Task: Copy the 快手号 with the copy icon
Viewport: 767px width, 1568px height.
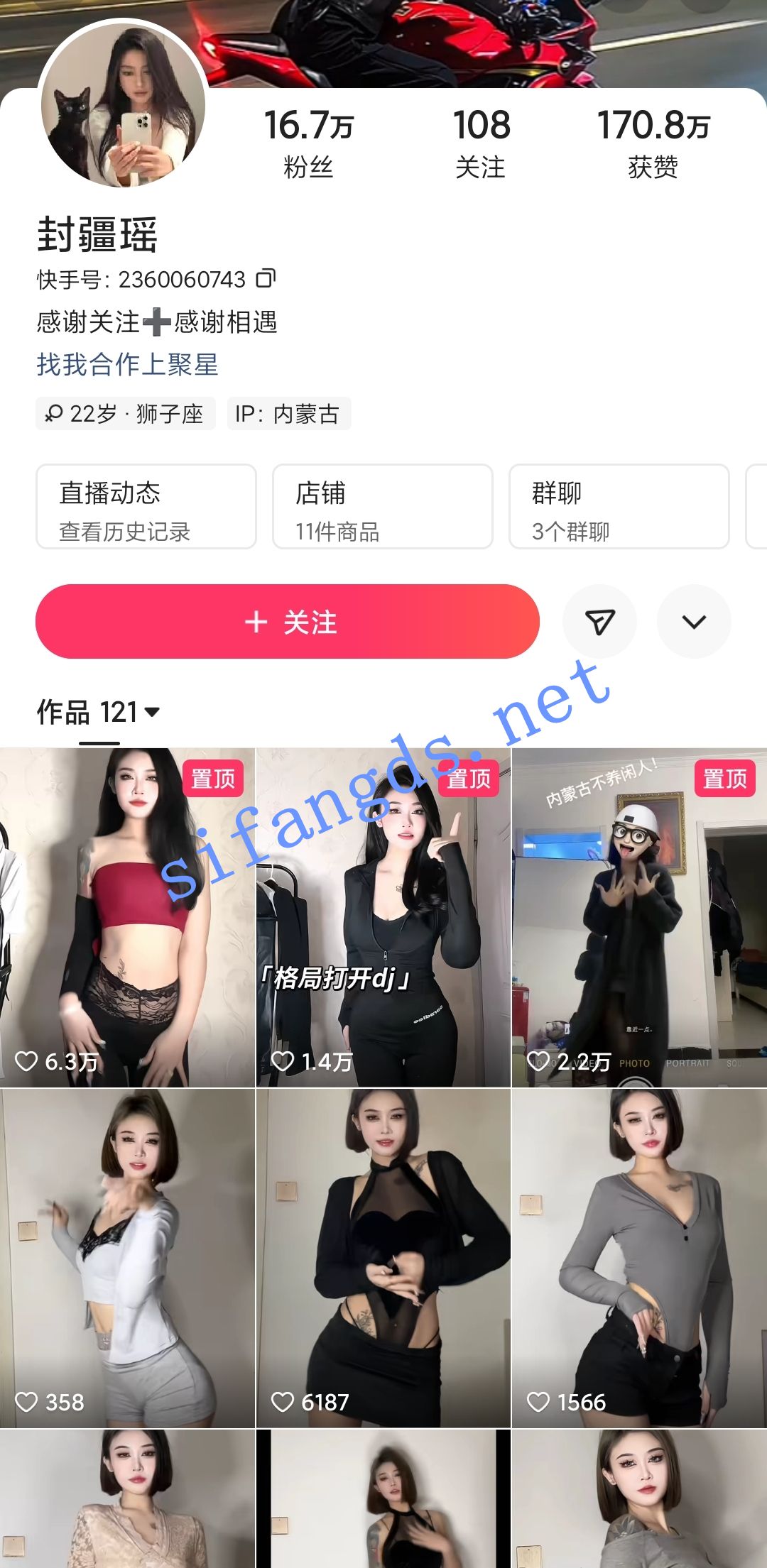Action: [266, 278]
